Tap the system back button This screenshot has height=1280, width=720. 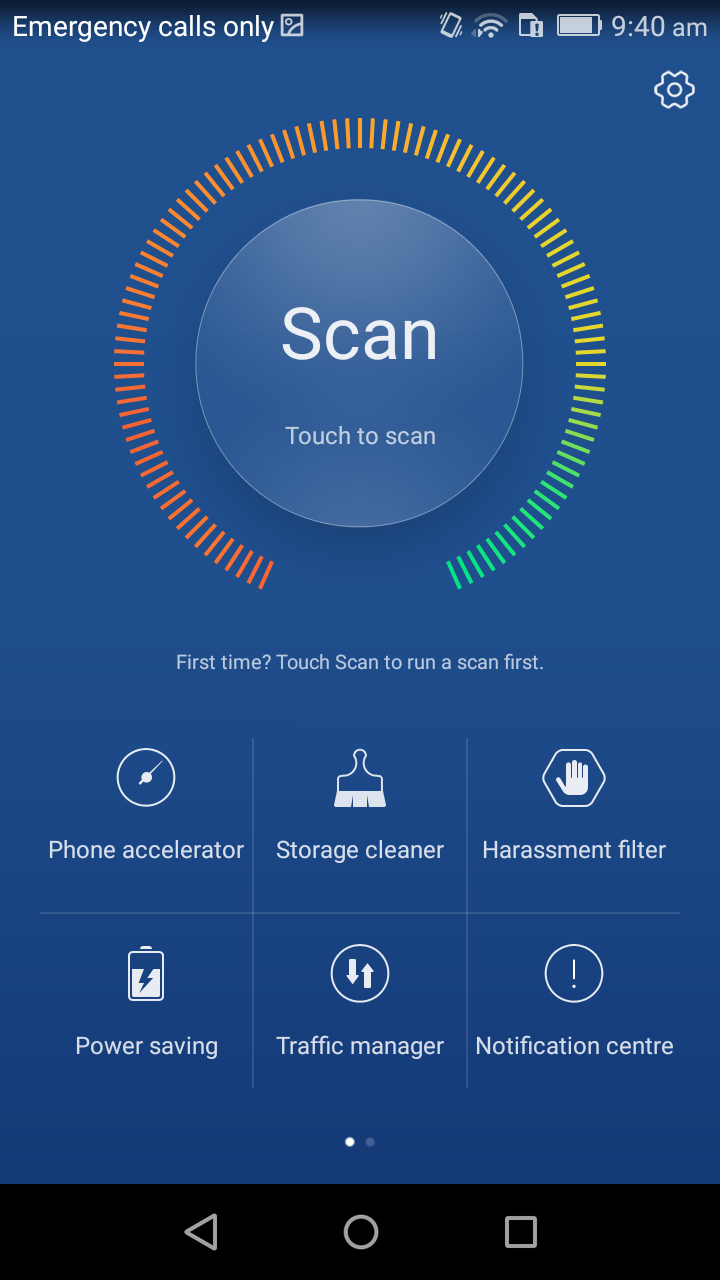(x=201, y=1232)
